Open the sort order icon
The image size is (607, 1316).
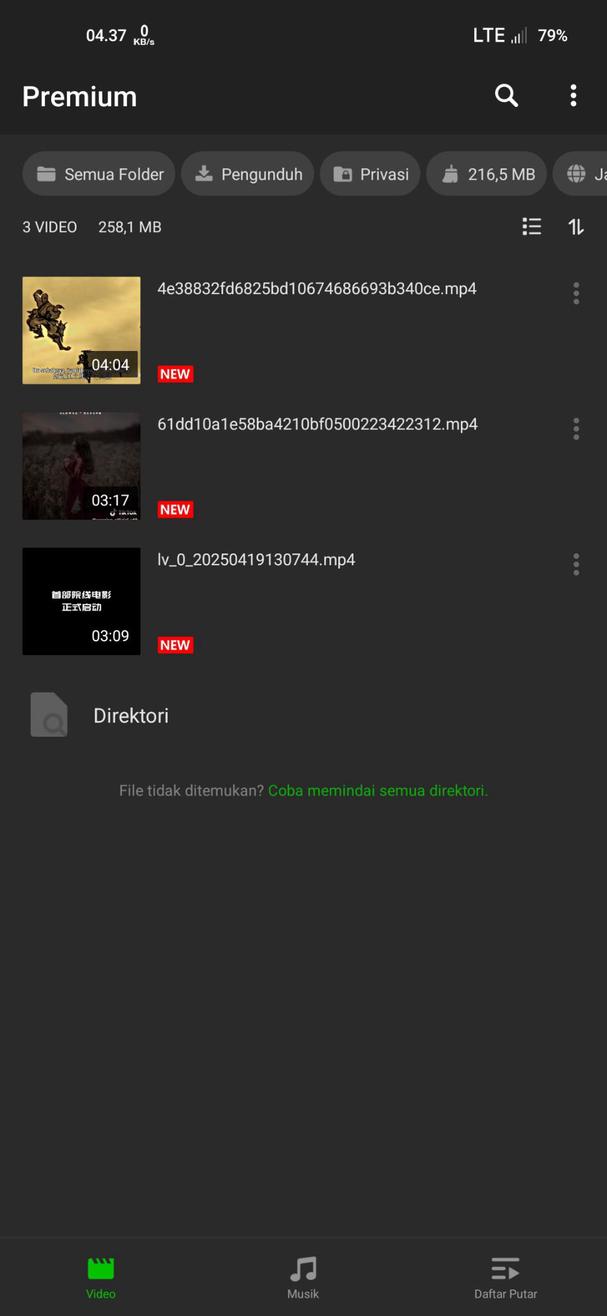tap(576, 227)
